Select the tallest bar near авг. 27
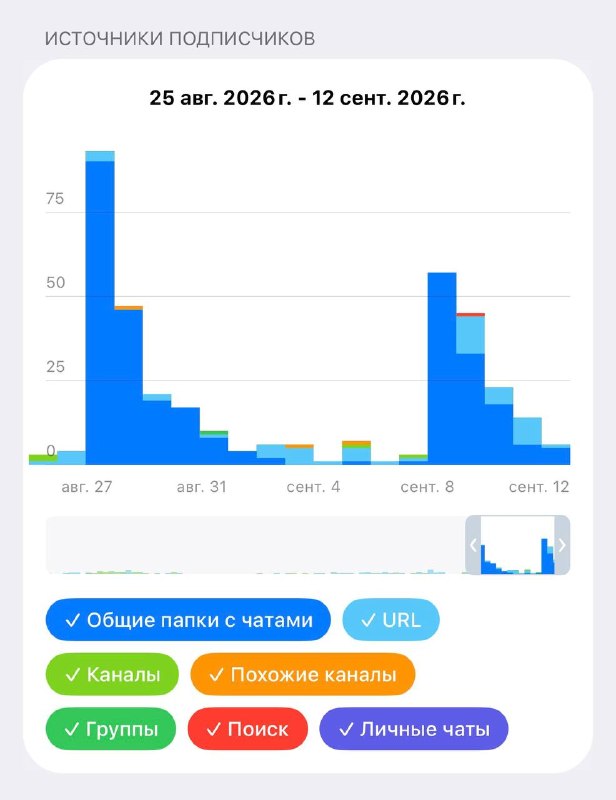The image size is (616, 800). coord(100,308)
